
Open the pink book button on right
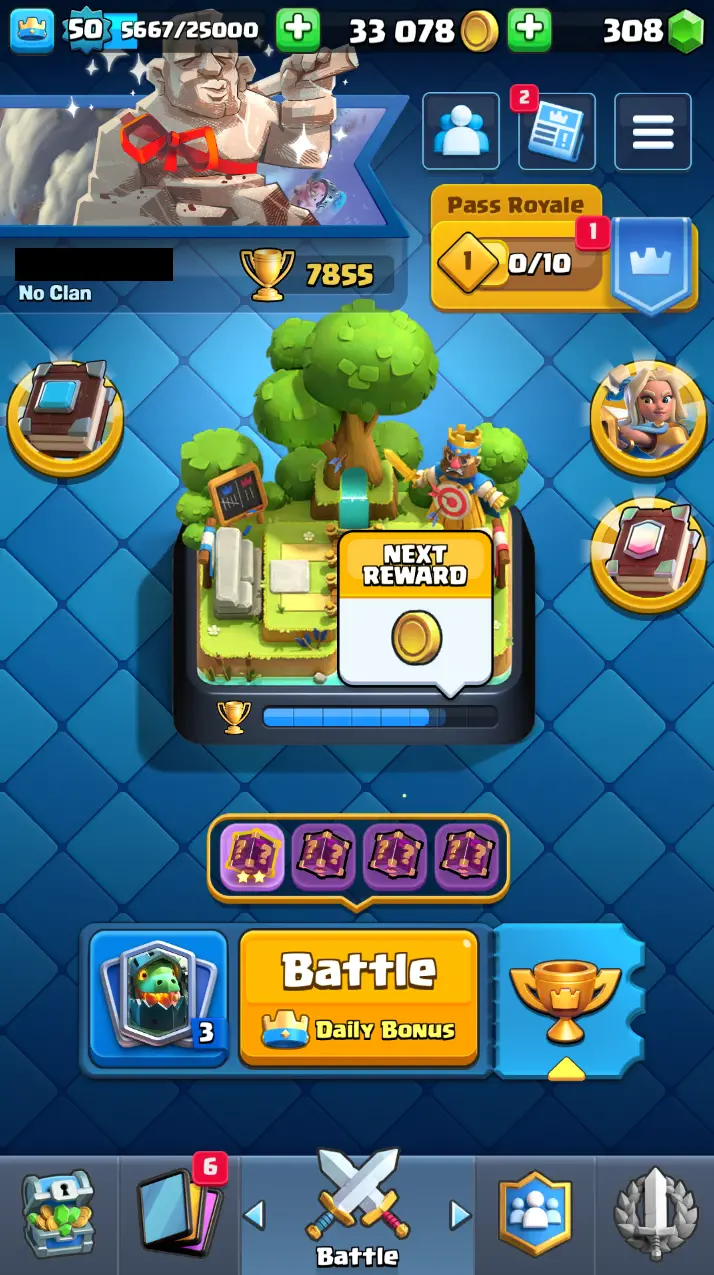tap(648, 555)
